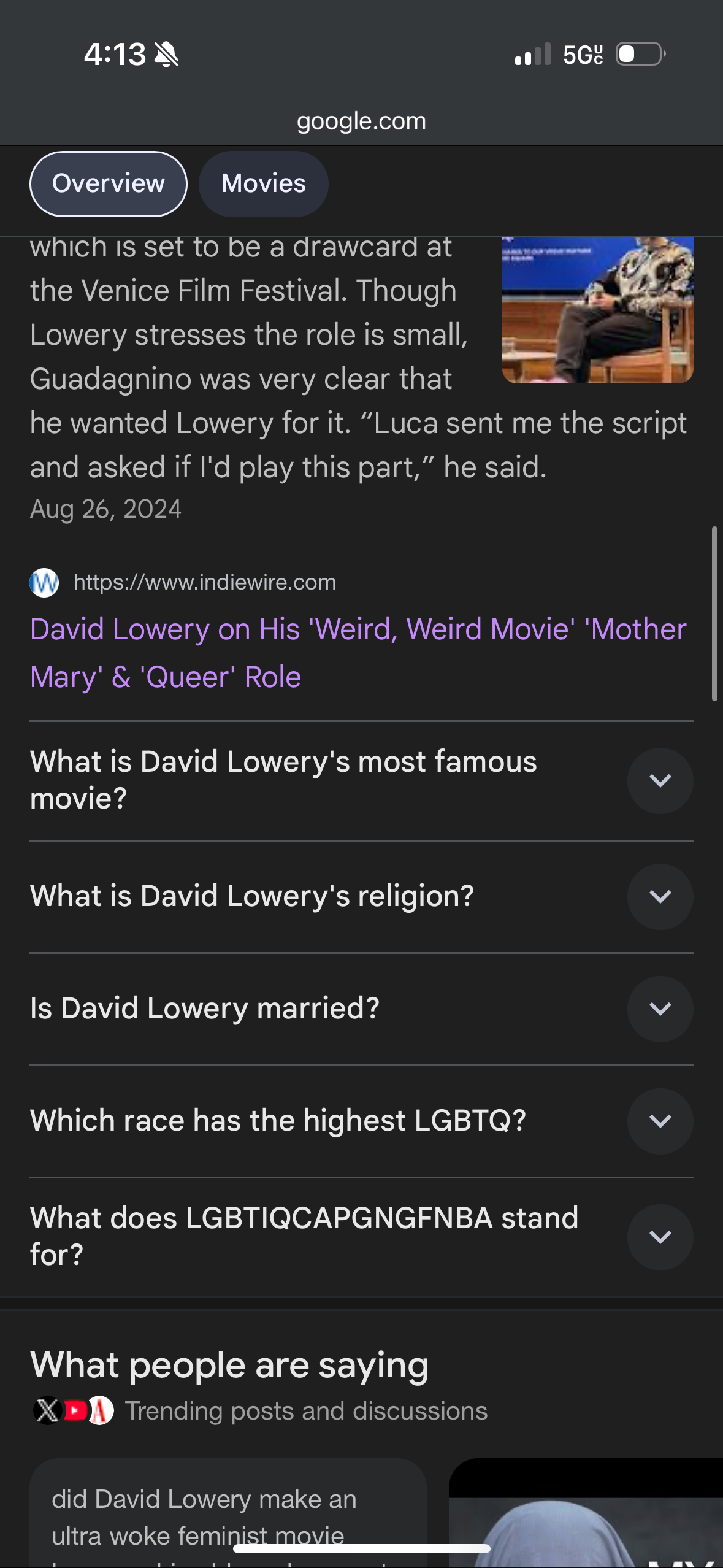Open the photo beside the Venice Film Festival snippet
This screenshot has height=1568, width=723.
597,310
